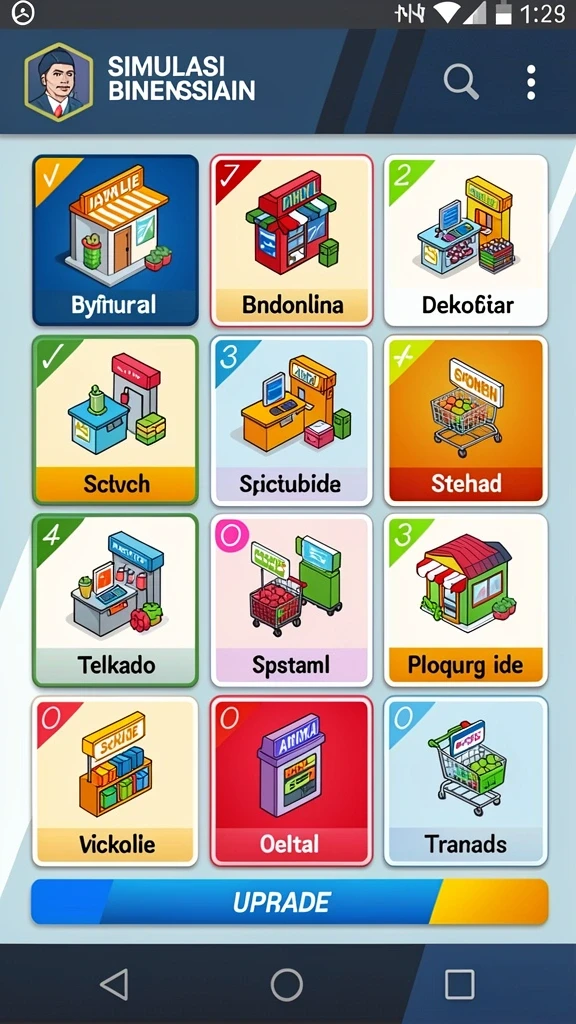The width and height of the screenshot is (576, 1024).
Task: Open the Spictubide card
Action: 291,420
